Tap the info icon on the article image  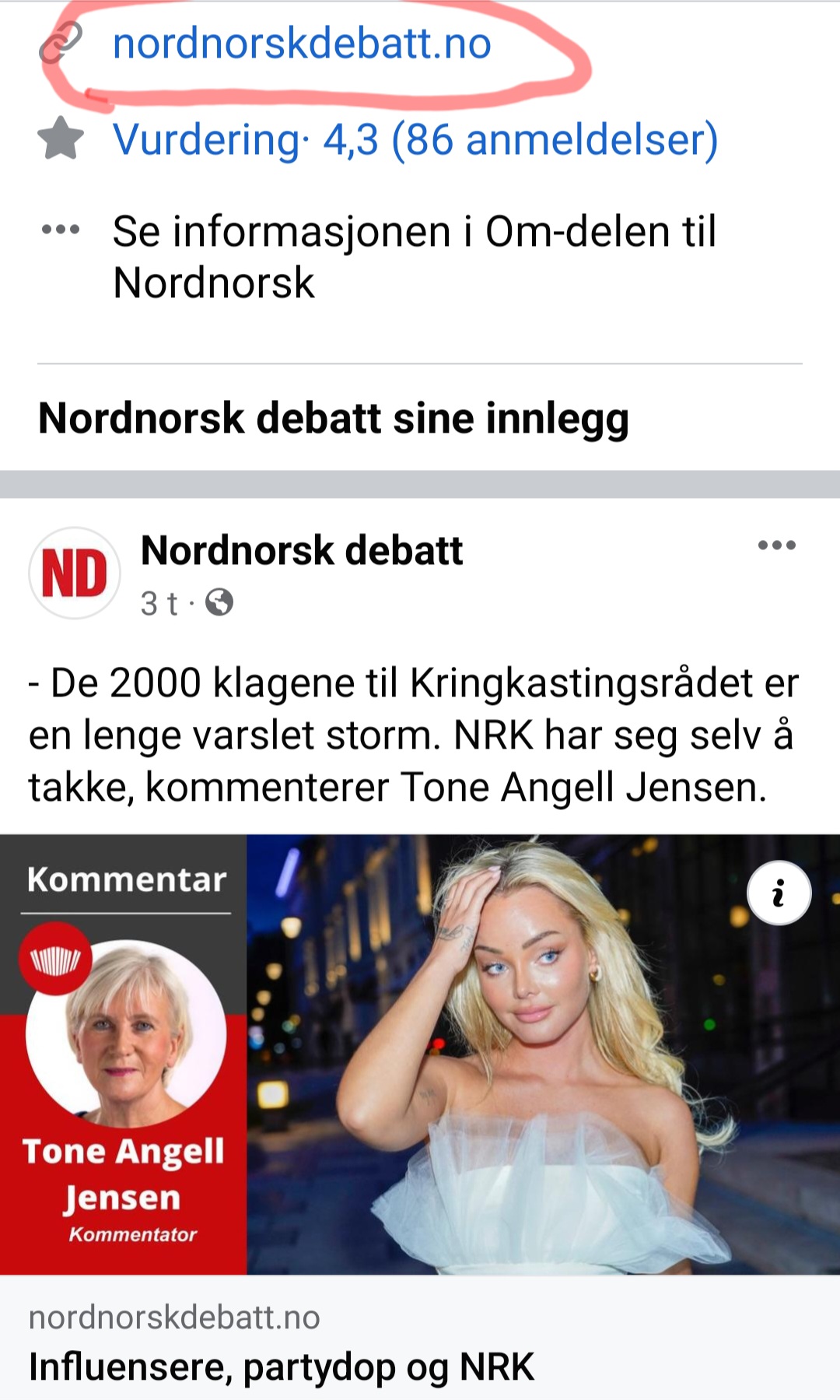click(779, 893)
